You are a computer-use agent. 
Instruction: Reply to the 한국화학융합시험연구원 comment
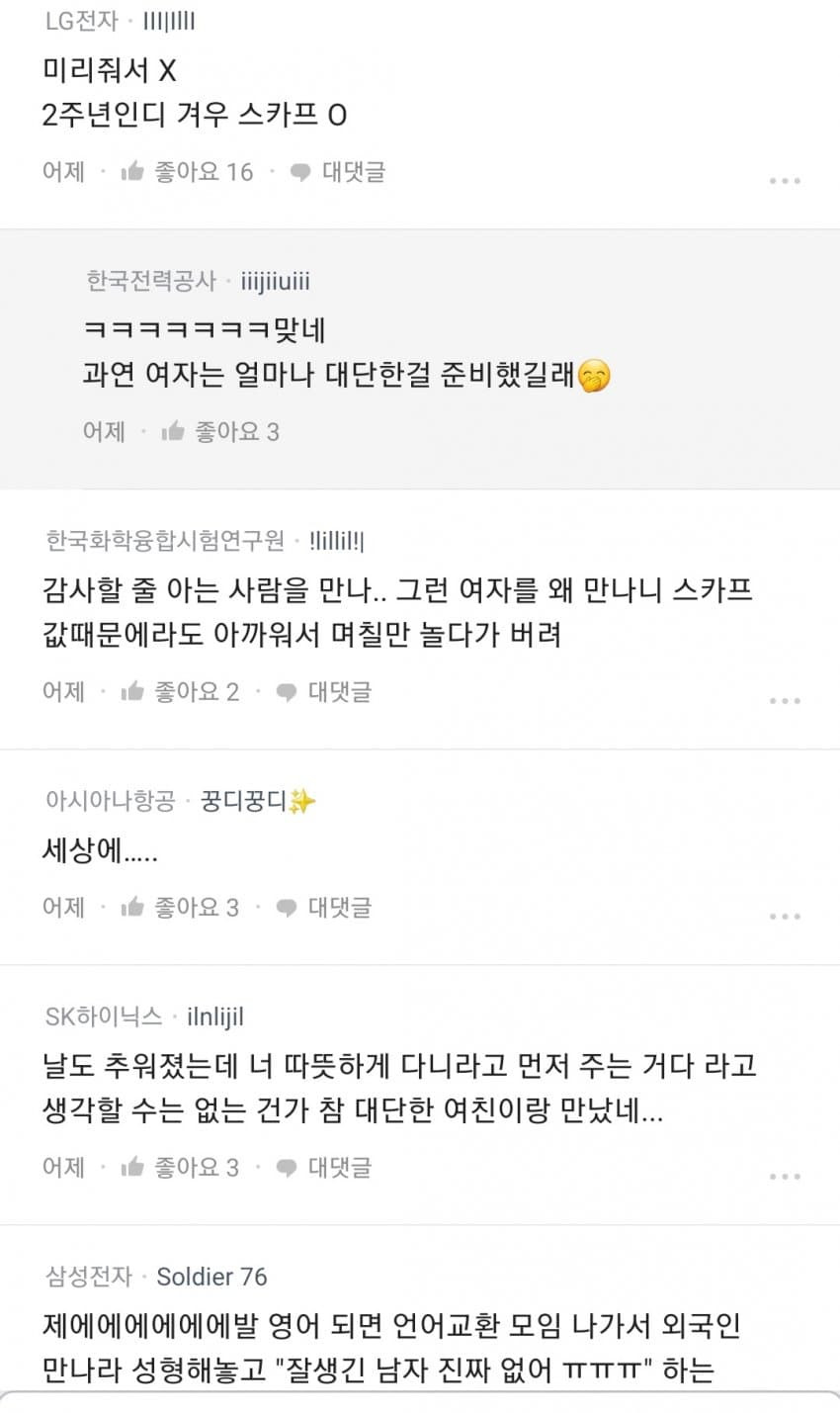pos(323,692)
